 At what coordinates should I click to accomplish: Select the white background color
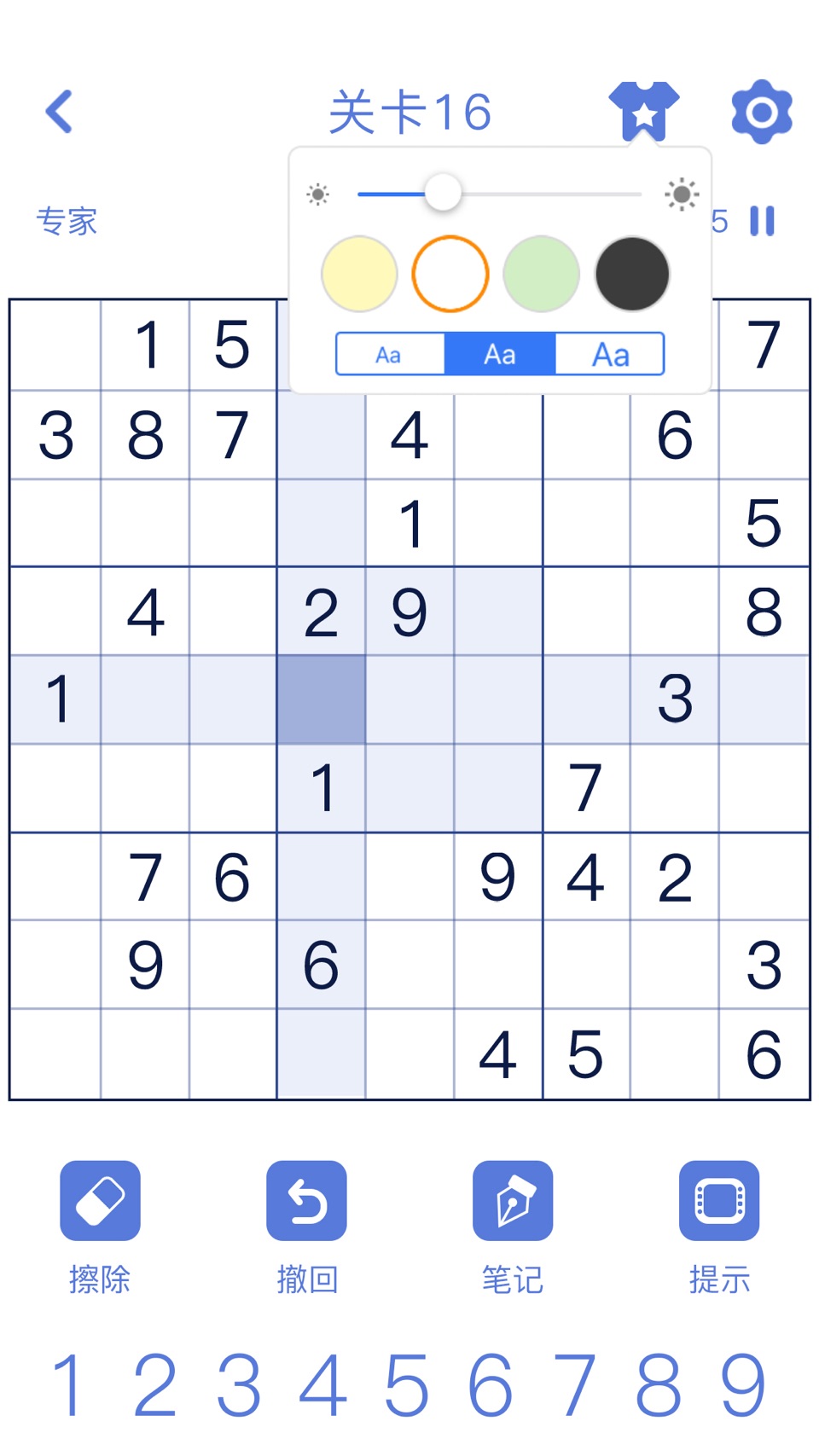450,274
